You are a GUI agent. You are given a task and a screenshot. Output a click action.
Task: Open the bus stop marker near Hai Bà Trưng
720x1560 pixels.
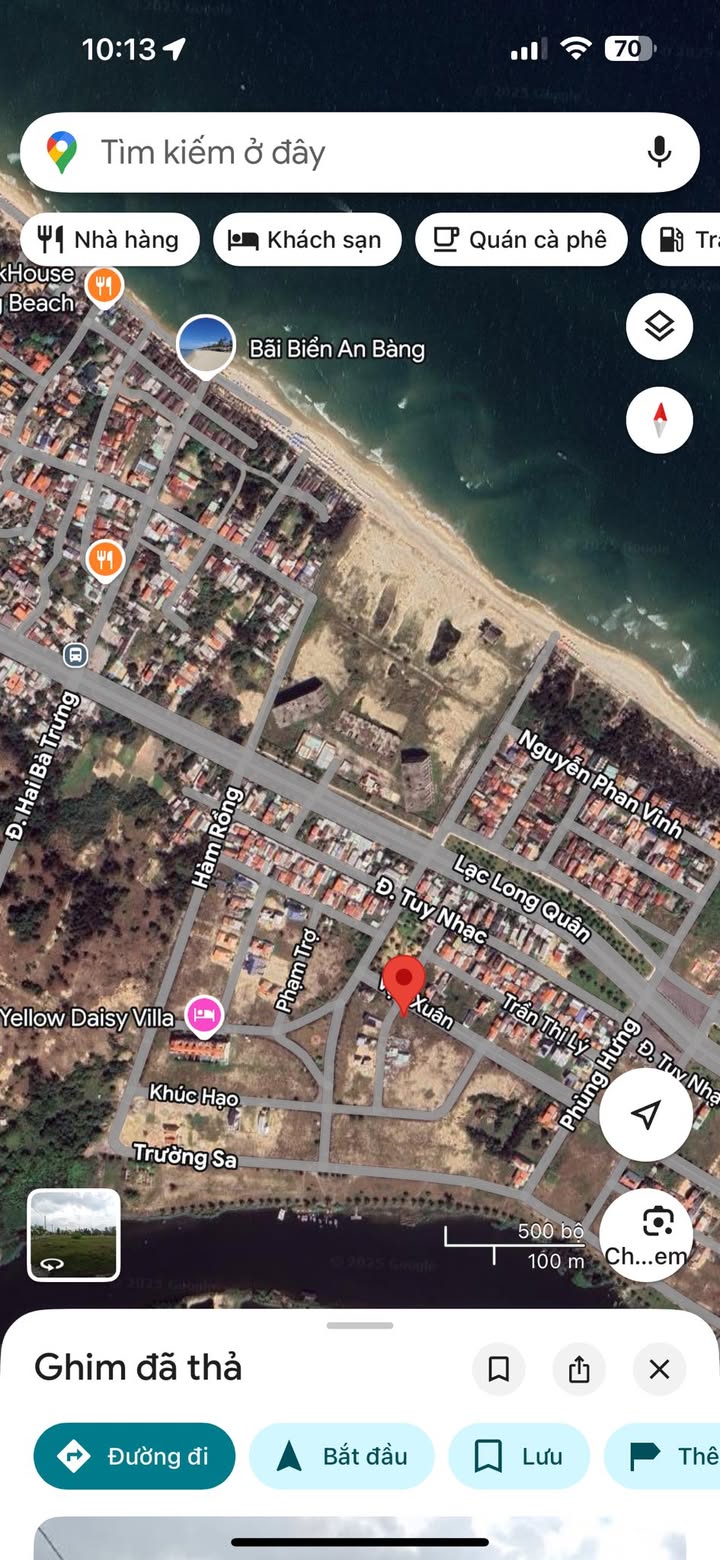75,656
